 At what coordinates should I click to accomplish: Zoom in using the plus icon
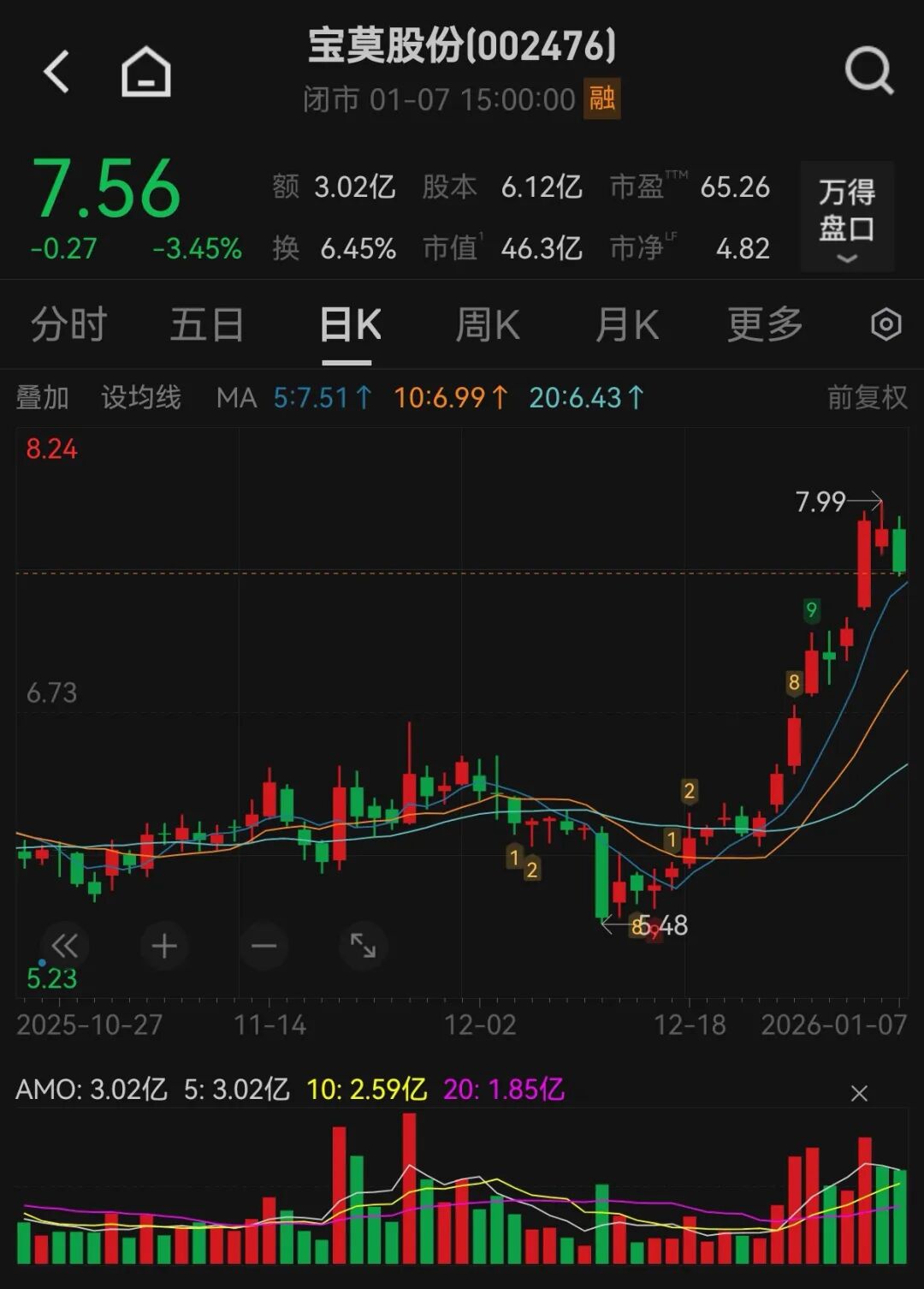coord(164,947)
